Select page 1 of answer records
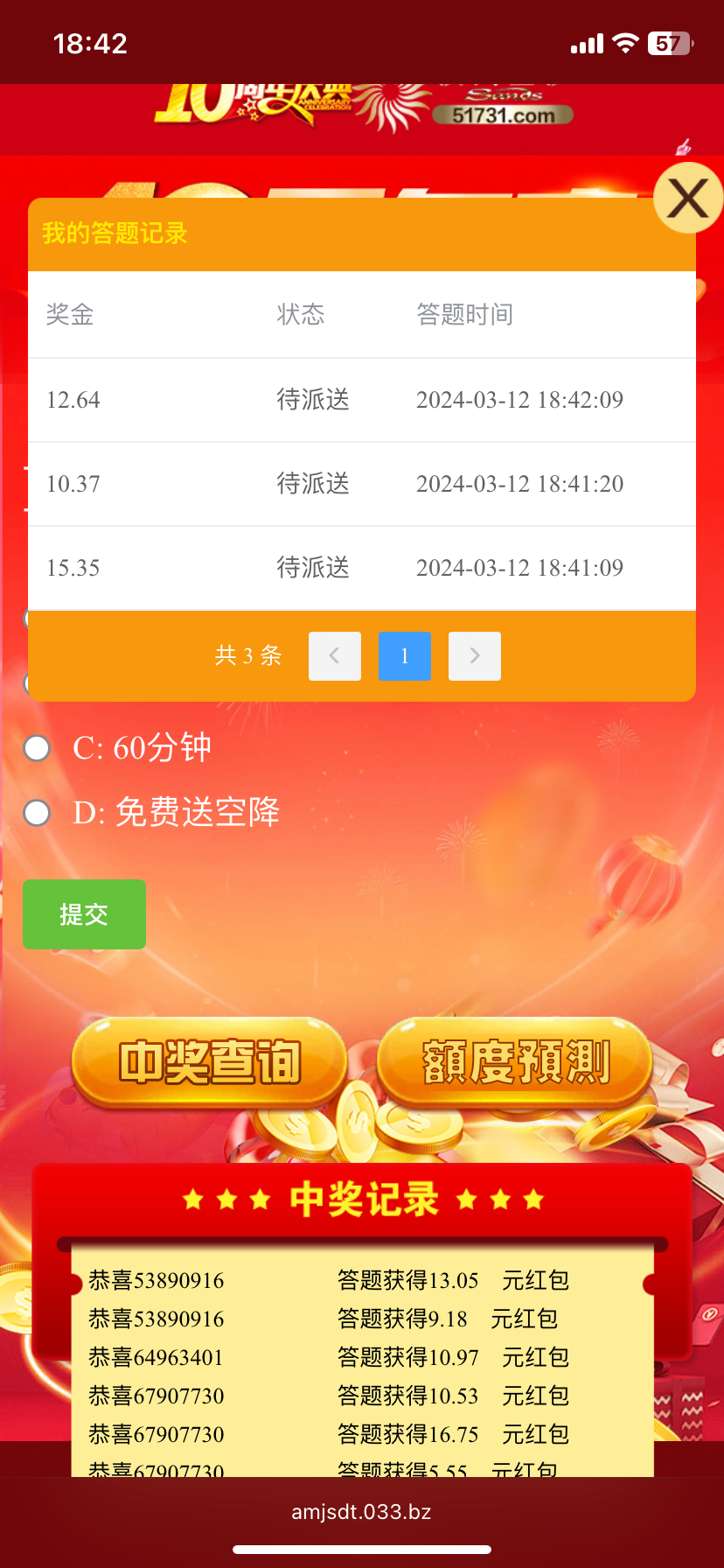The image size is (724, 1568). pyautogui.click(x=404, y=655)
